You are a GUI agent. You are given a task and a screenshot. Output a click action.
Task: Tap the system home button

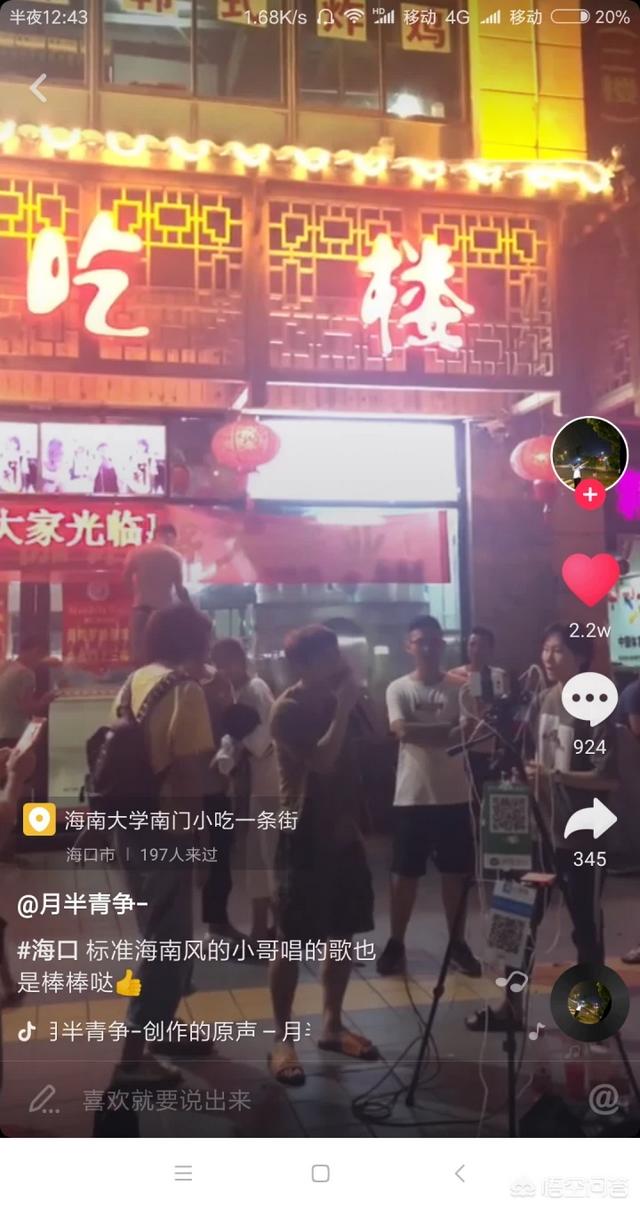(x=320, y=1173)
